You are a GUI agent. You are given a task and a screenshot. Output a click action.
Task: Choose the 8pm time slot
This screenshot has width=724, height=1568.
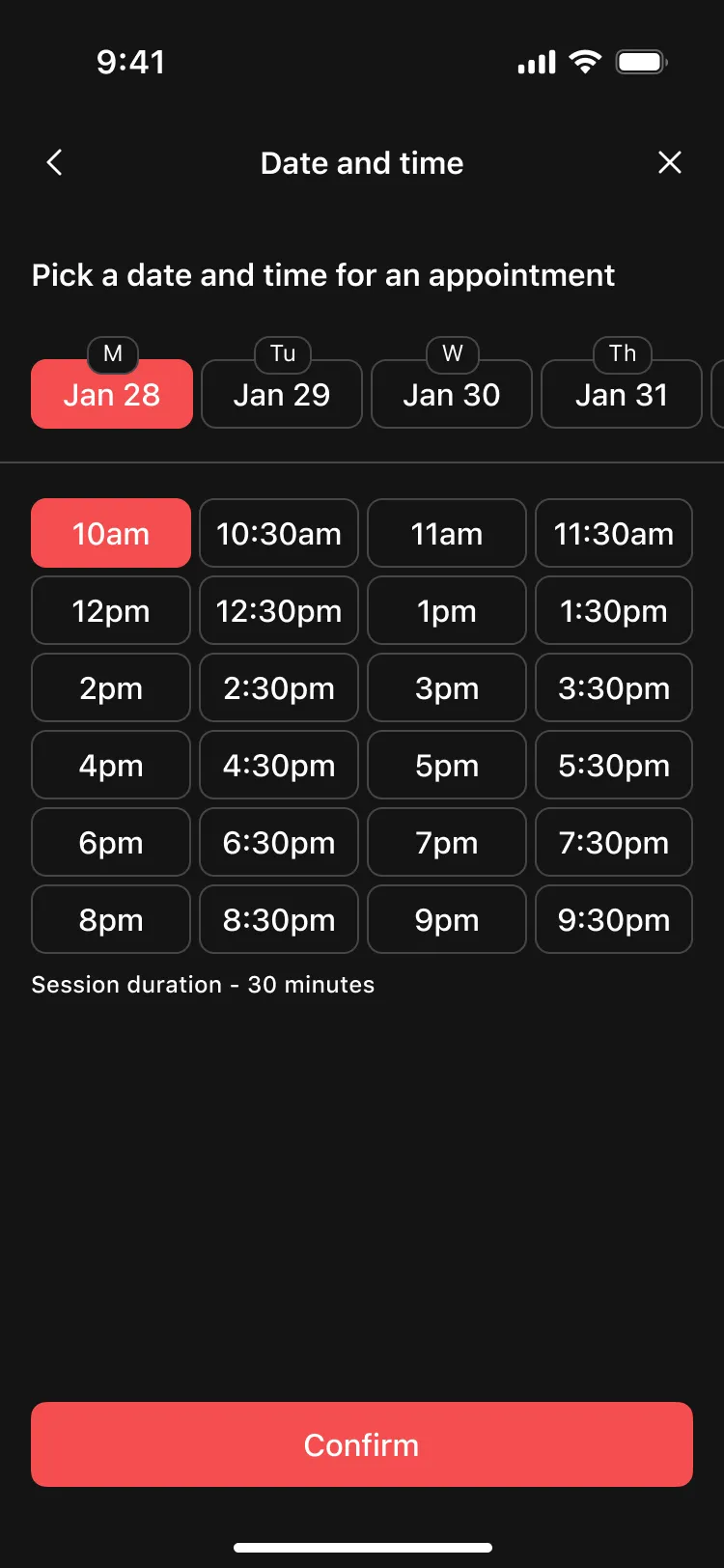(111, 919)
